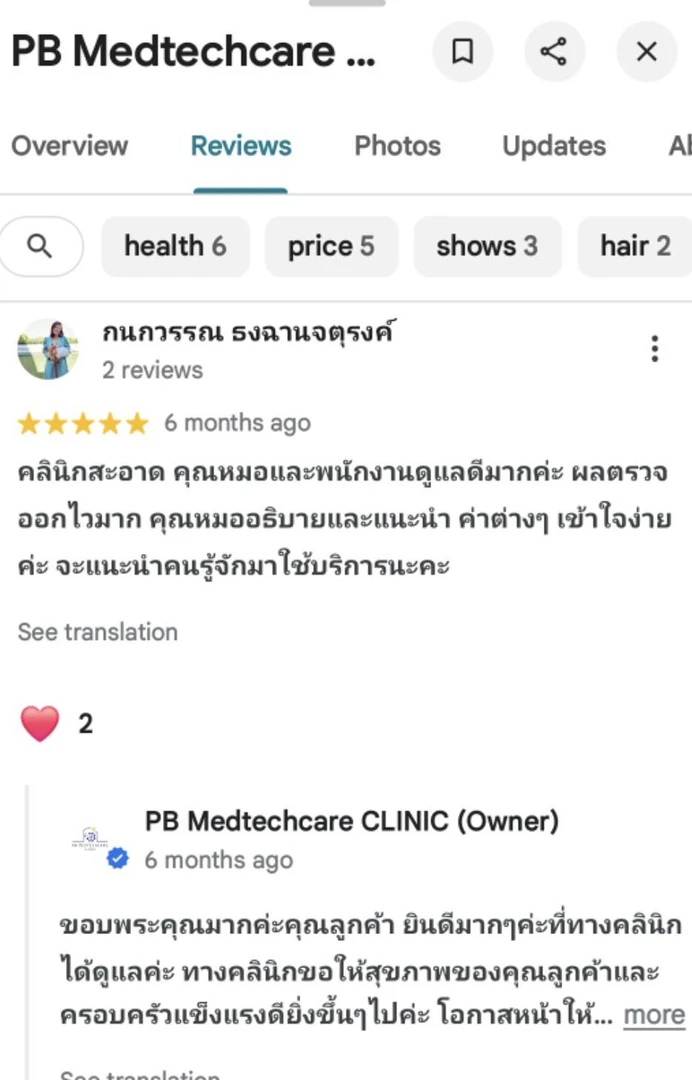Switch to the Photos tab
The height and width of the screenshot is (1080, 692).
click(397, 146)
